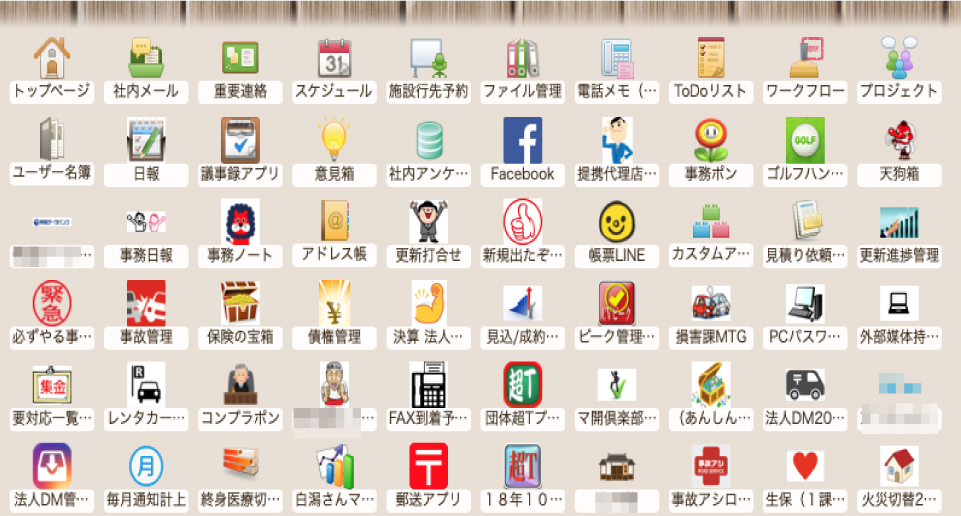The height and width of the screenshot is (516, 961).
Task: Open 事故管理
Action: [146, 304]
